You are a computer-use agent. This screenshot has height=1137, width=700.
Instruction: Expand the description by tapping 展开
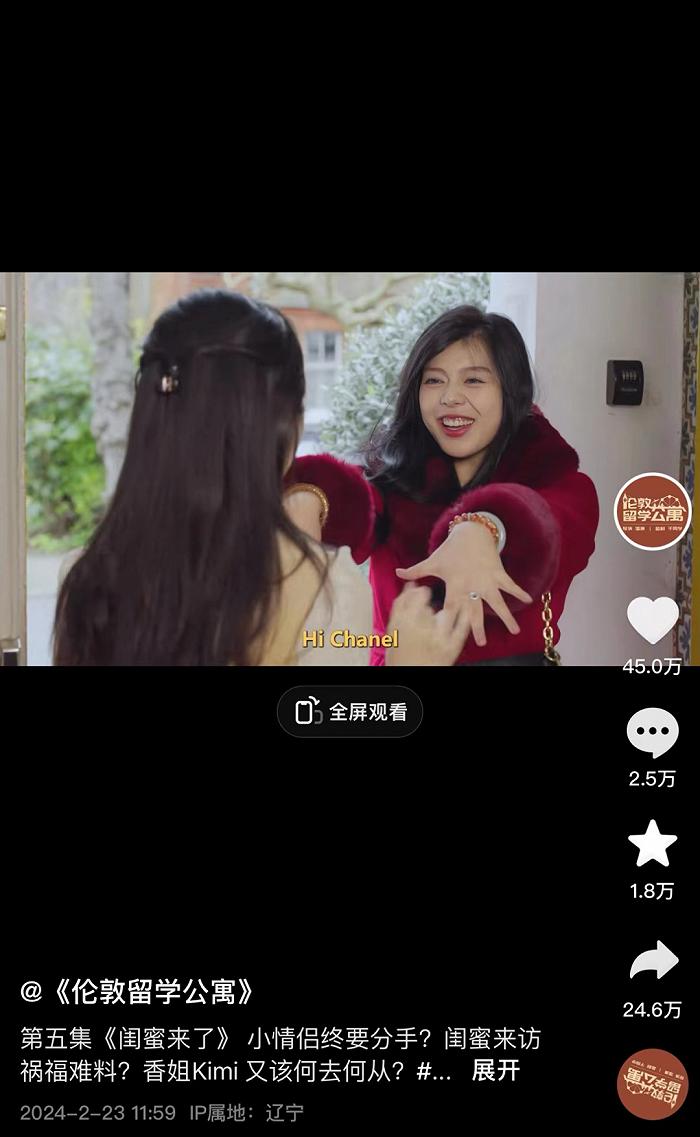496,1070
